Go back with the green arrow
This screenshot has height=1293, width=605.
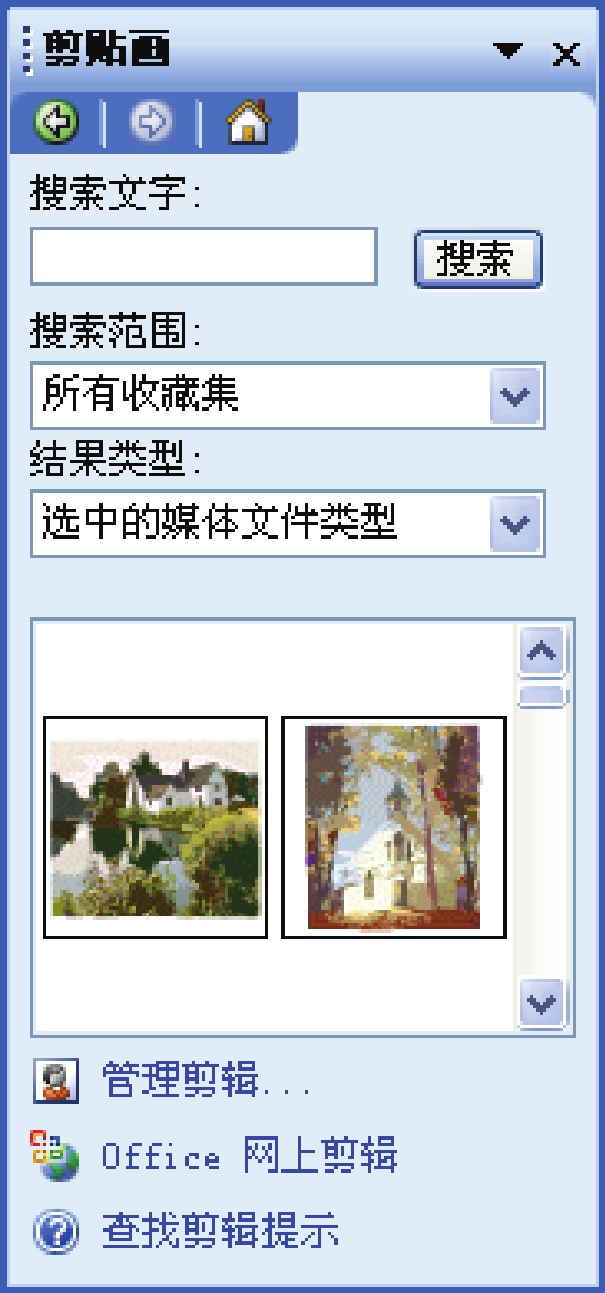[x=57, y=124]
